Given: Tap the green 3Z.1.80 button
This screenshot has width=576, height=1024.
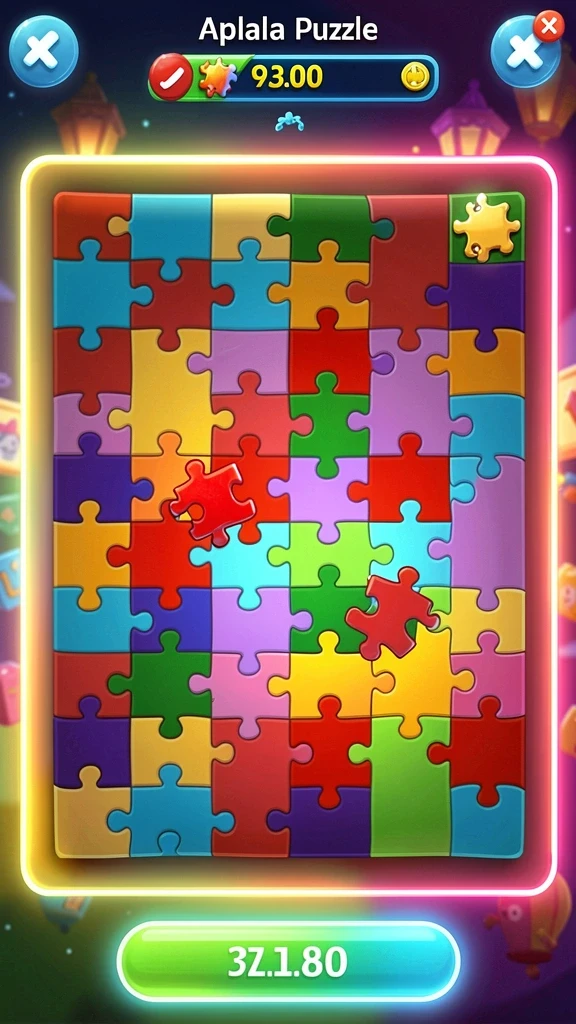Looking at the screenshot, I should [x=288, y=961].
